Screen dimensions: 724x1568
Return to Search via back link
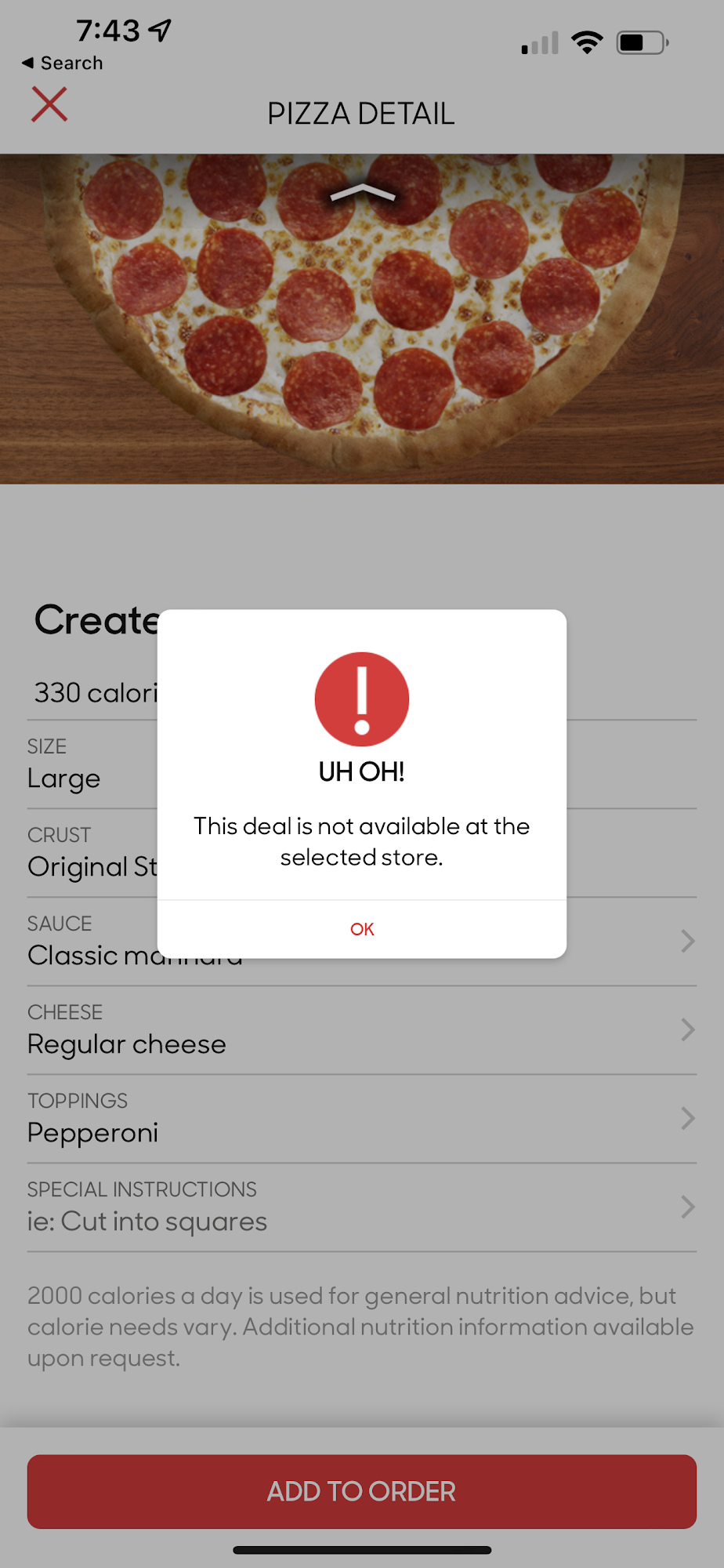click(x=63, y=63)
